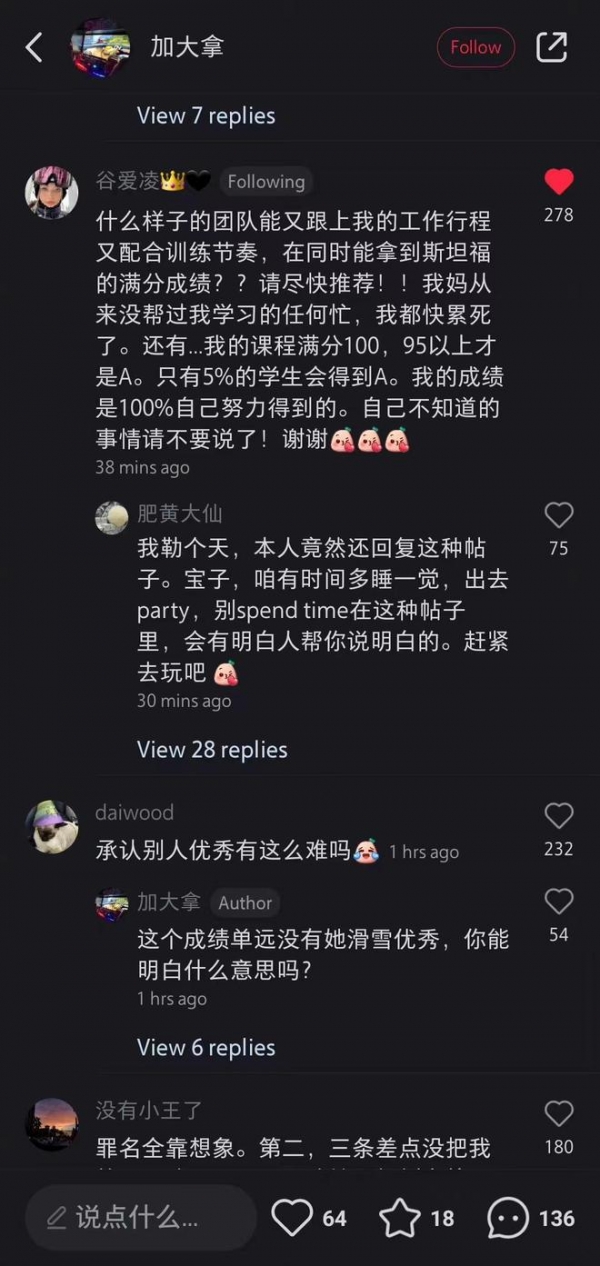Expand View 6 replies

(206, 1048)
